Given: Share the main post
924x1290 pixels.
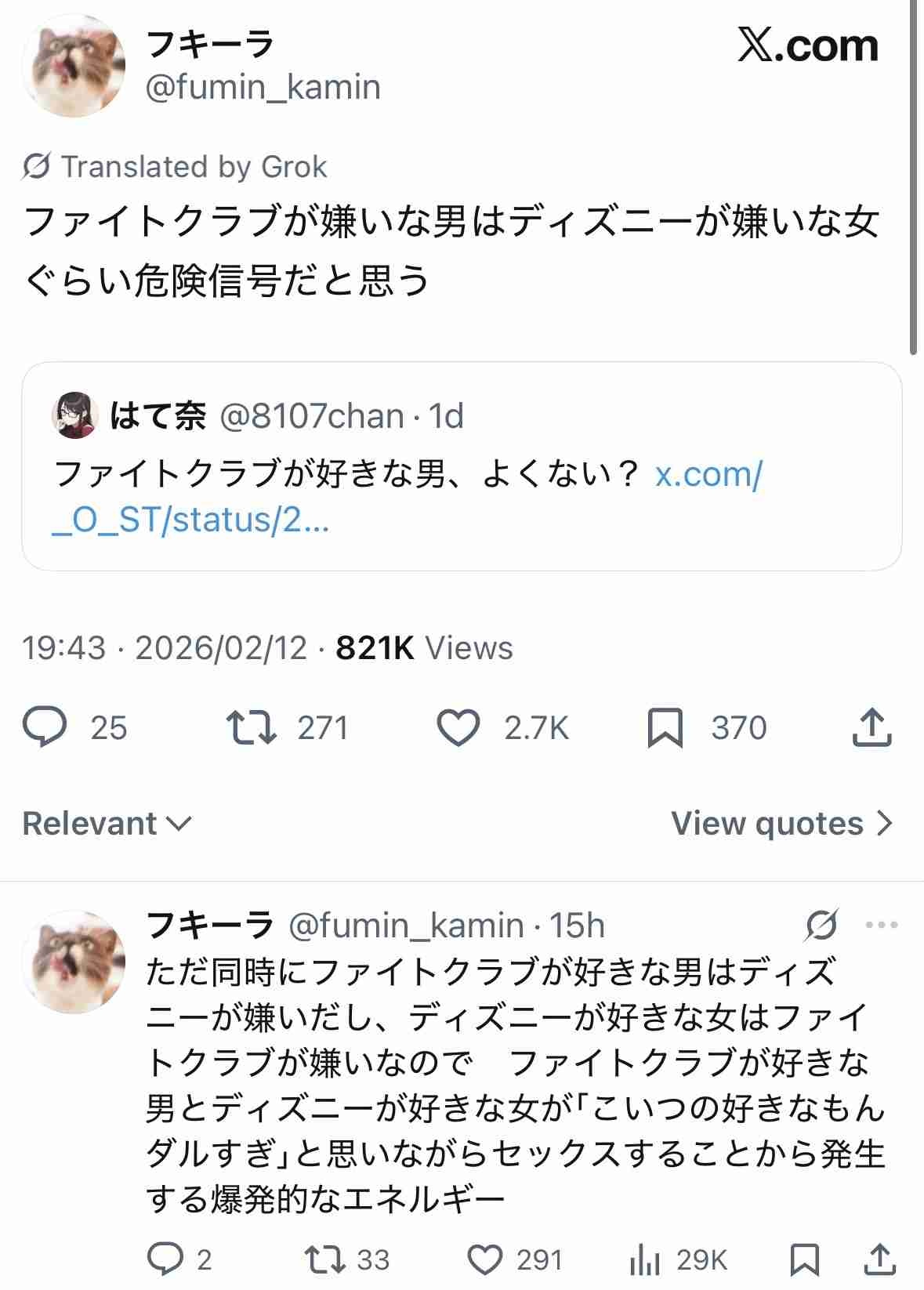Looking at the screenshot, I should point(871,727).
